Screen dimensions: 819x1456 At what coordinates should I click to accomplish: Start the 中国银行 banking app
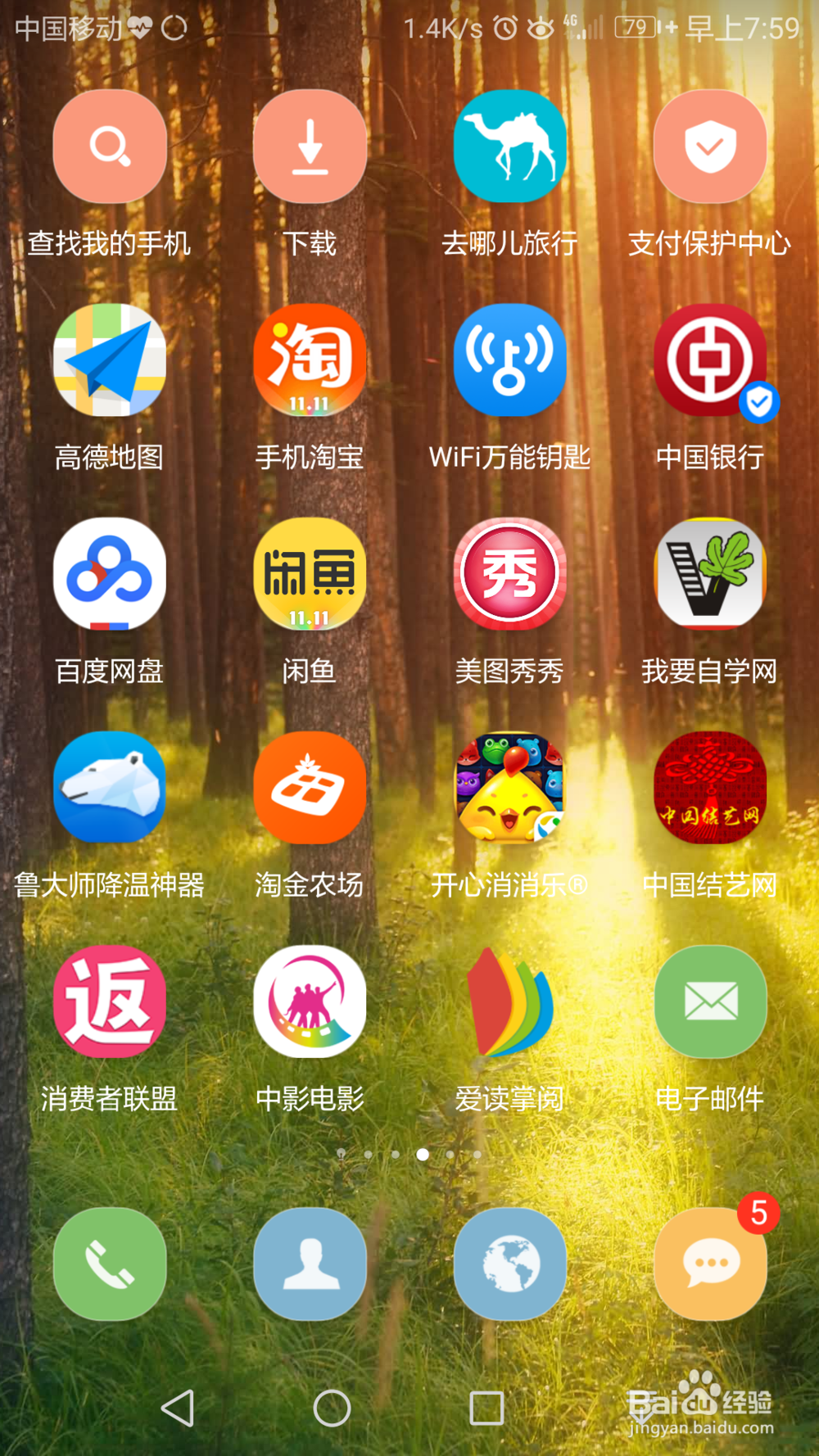click(710, 360)
